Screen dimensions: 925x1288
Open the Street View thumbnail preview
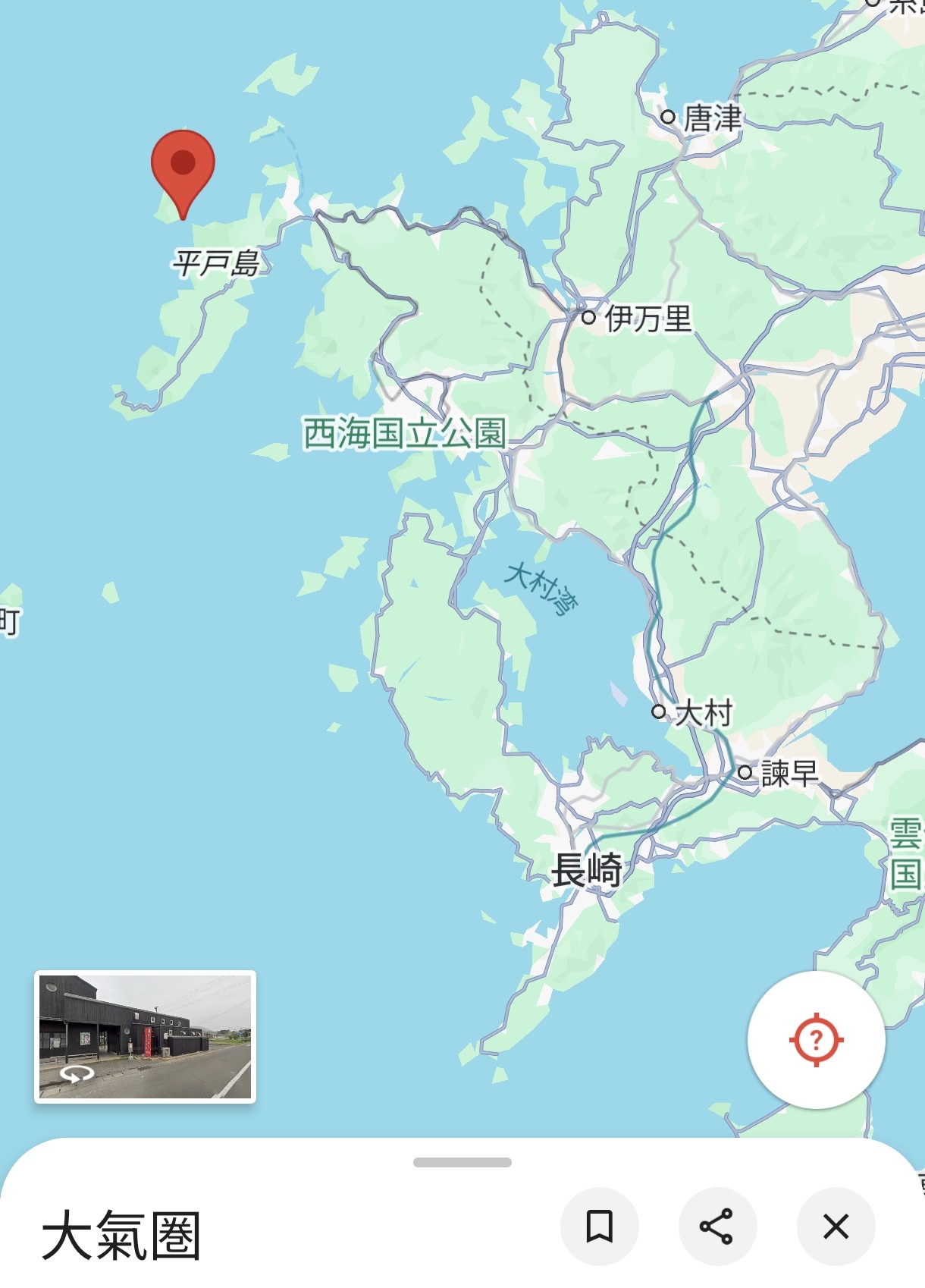point(145,1036)
